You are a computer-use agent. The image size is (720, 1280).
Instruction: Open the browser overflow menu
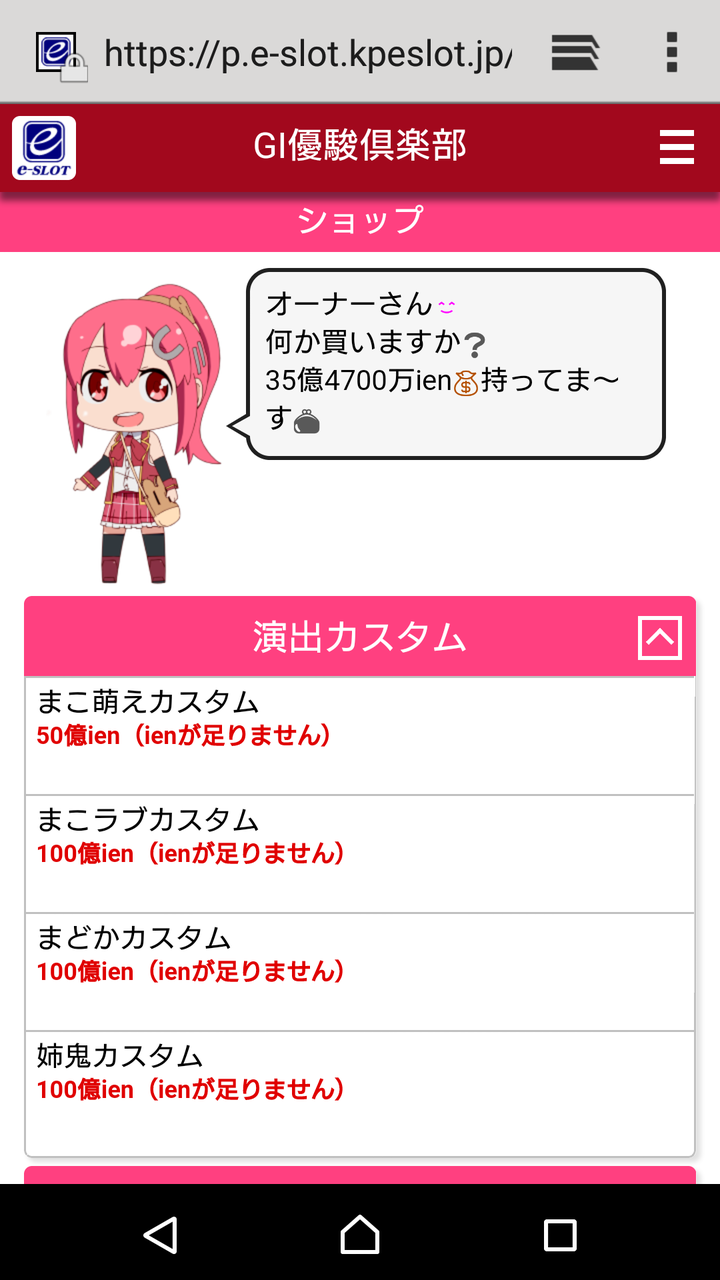[672, 52]
